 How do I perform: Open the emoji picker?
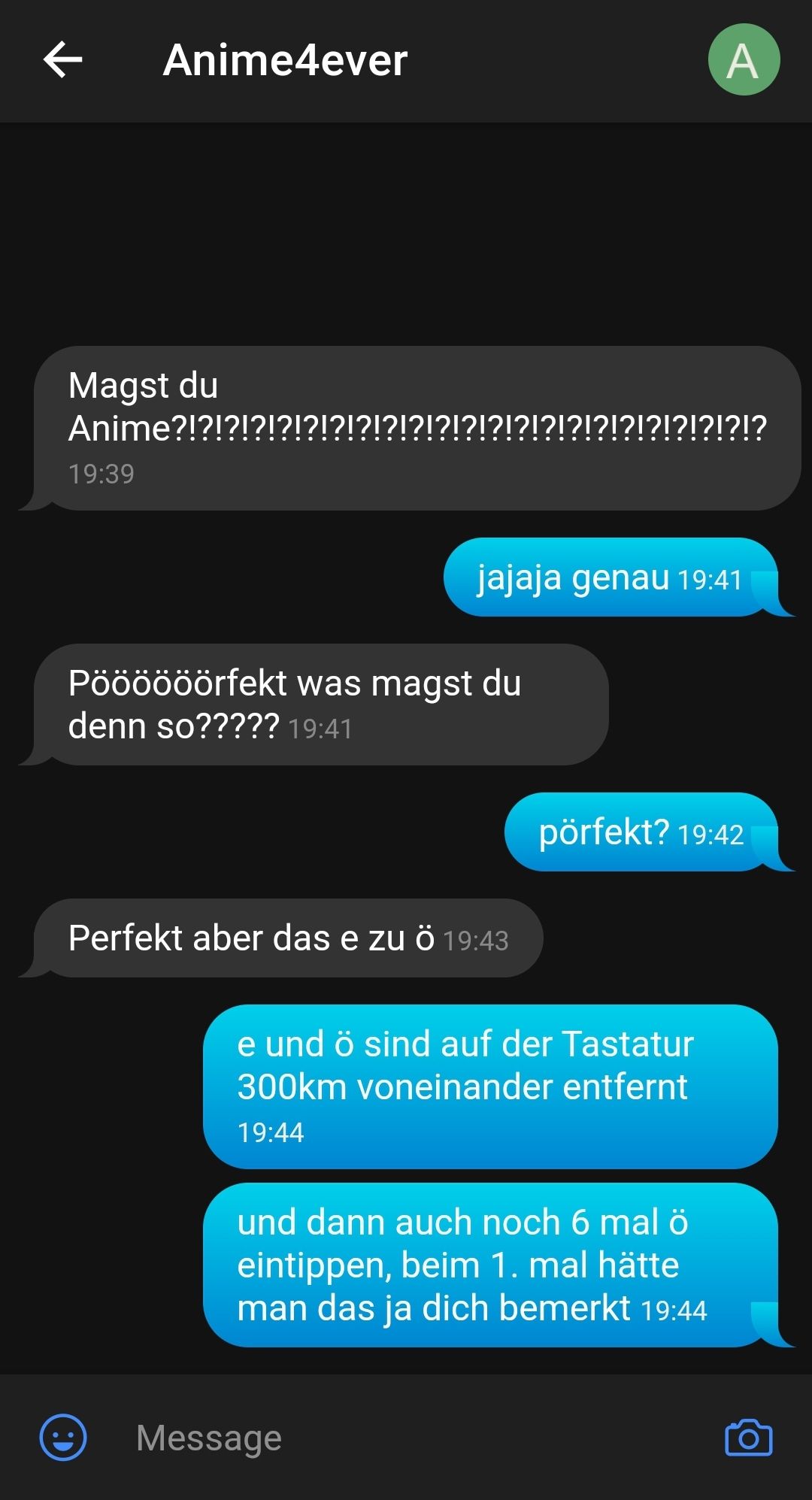click(x=63, y=1438)
